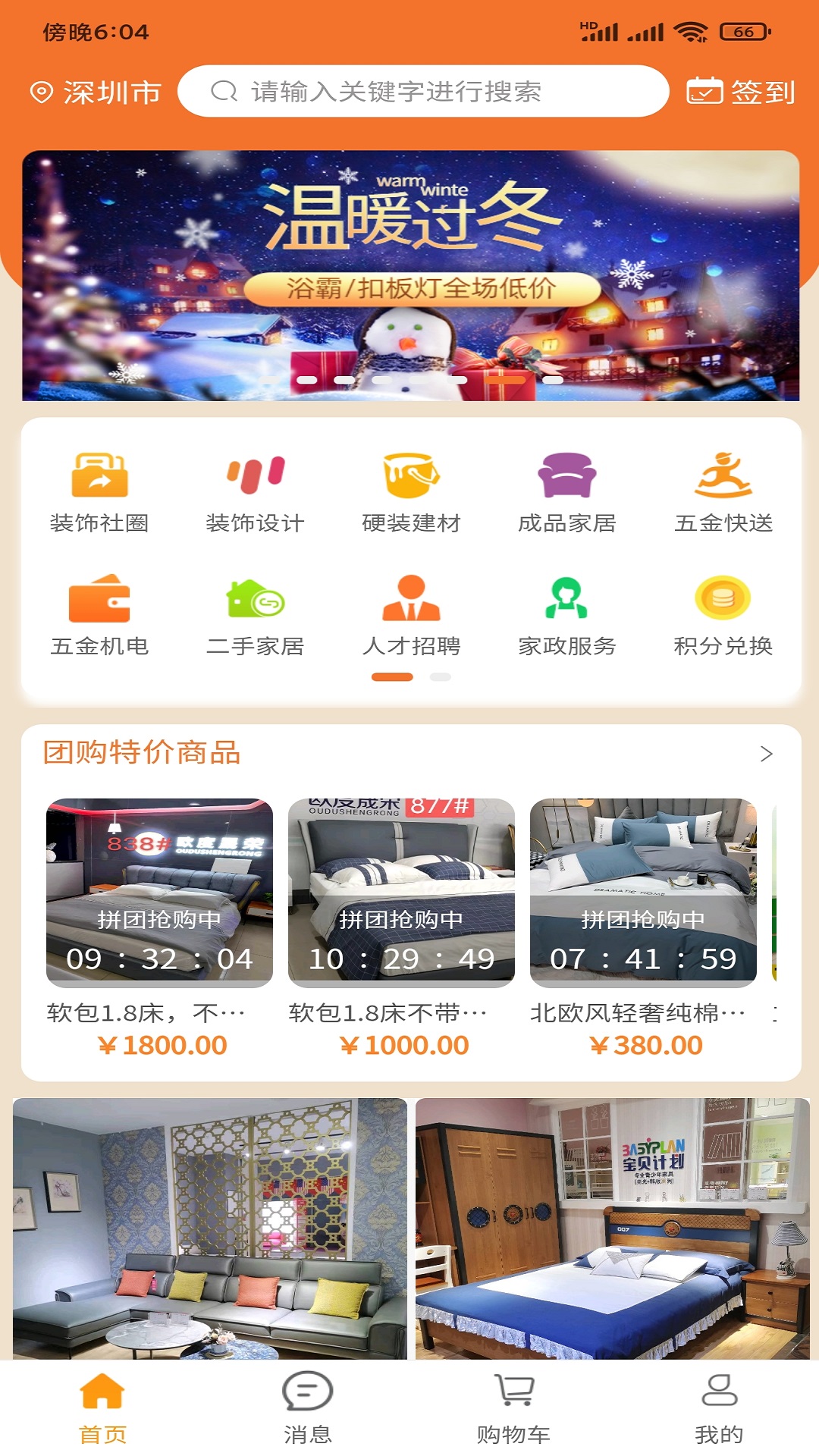Viewport: 819px width, 1456px height.
Task: View 二手家居 listings
Action: click(255, 615)
